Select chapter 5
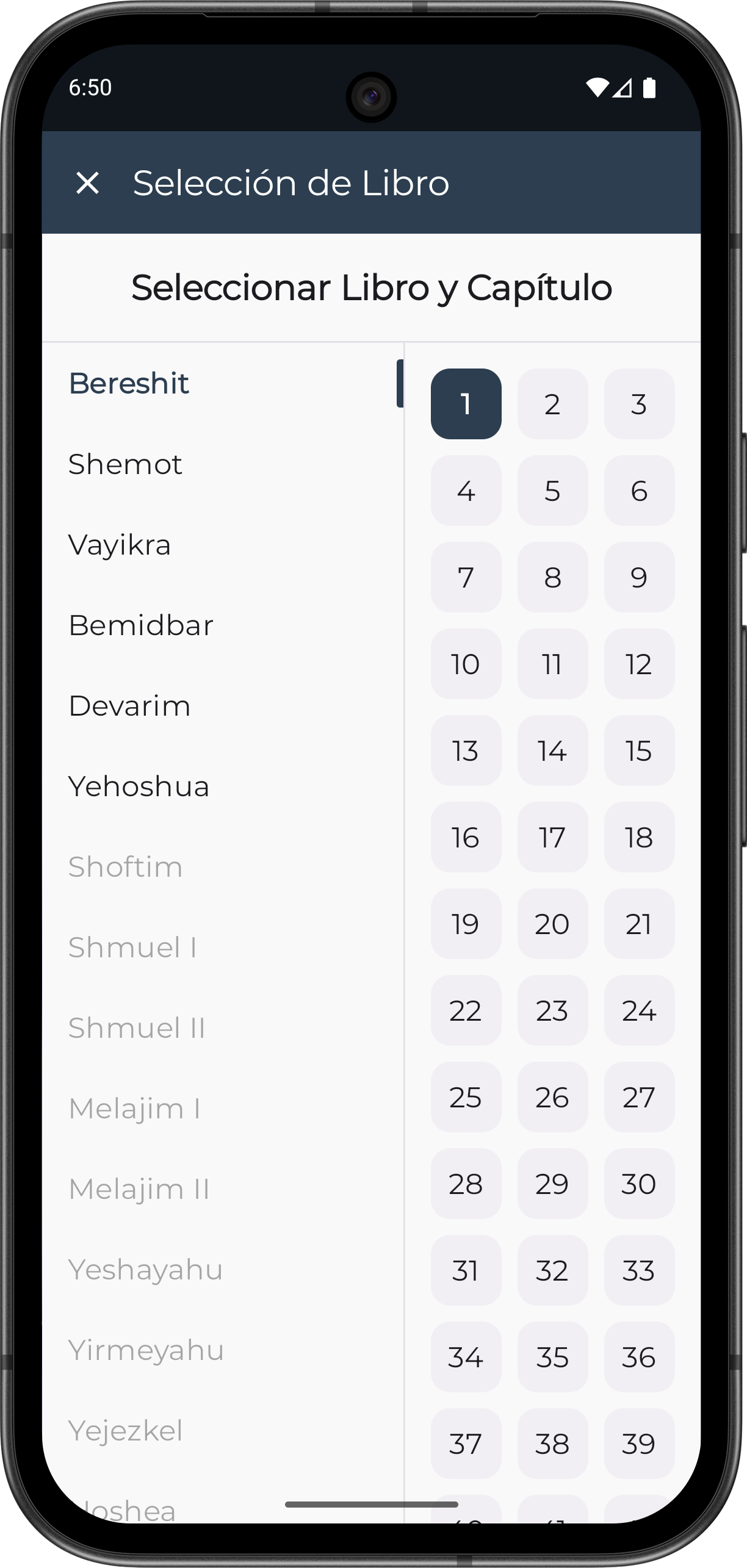 click(x=552, y=491)
